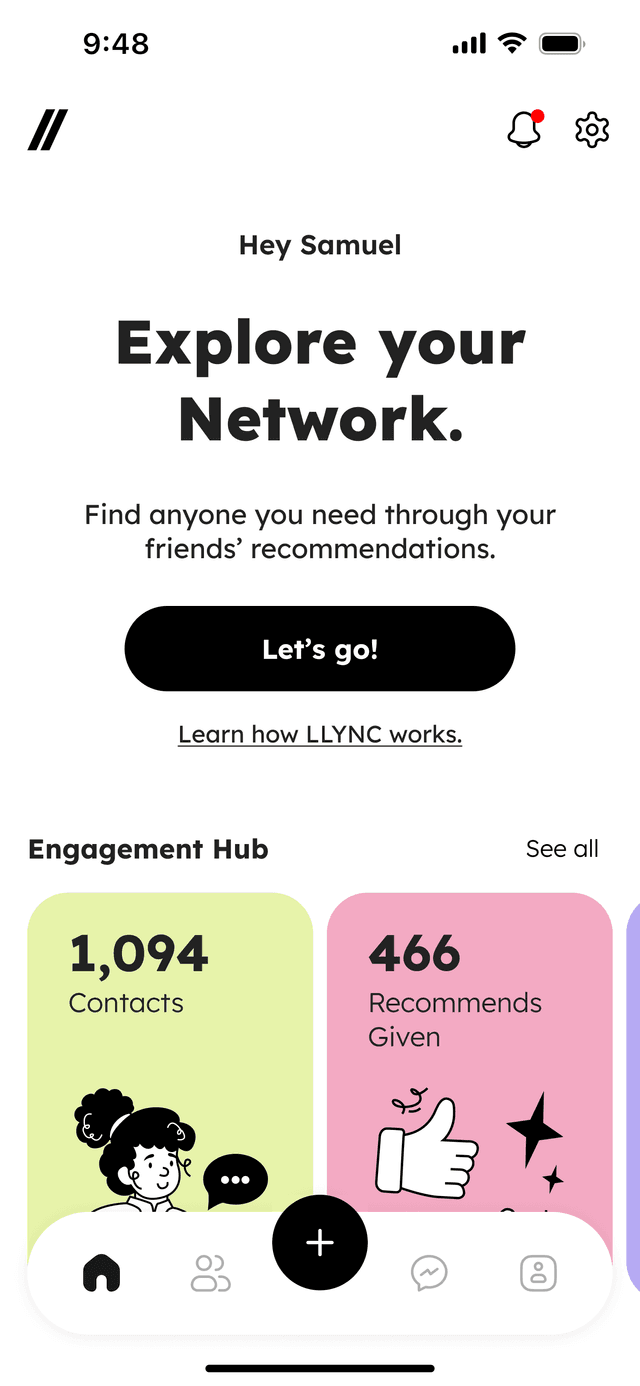Image resolution: width=640 pixels, height=1386 pixels.
Task: Open the notifications bell
Action: coord(524,130)
